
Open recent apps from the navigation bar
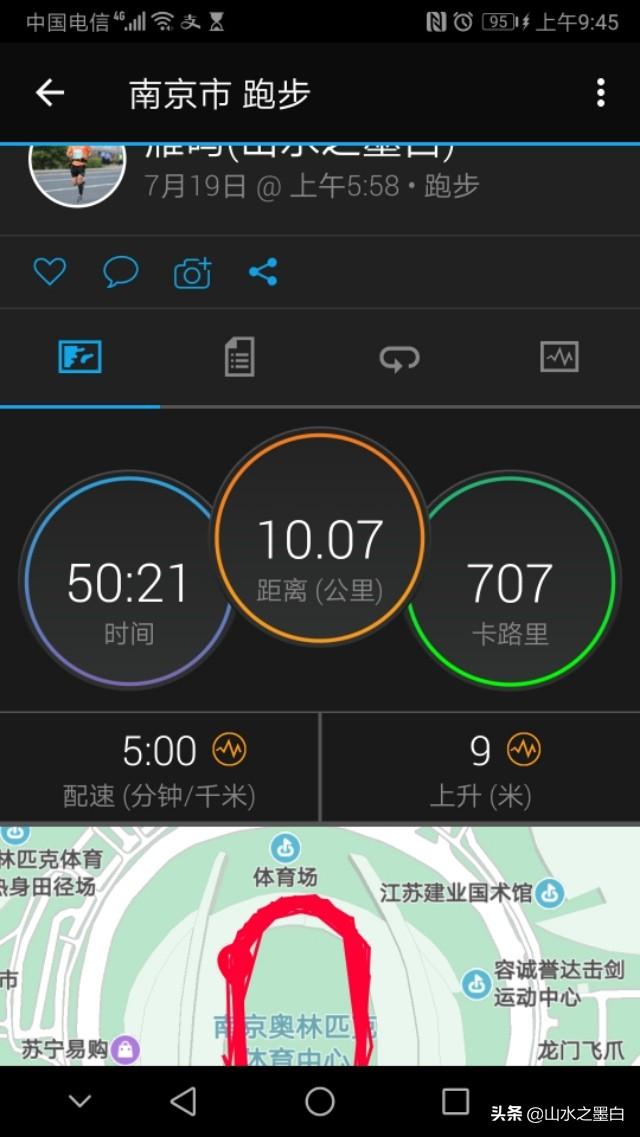(455, 1101)
